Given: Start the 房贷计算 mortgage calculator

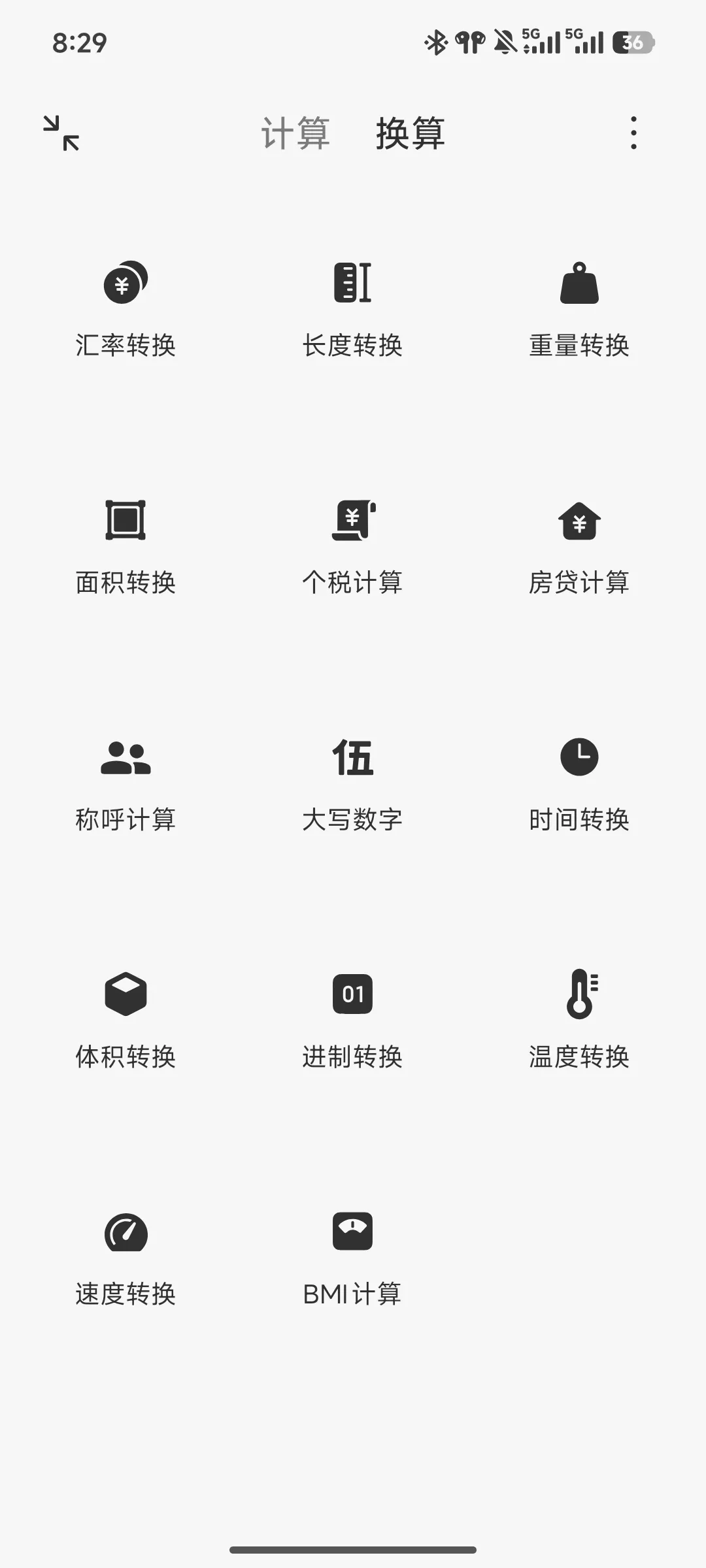Looking at the screenshot, I should coord(579,546).
